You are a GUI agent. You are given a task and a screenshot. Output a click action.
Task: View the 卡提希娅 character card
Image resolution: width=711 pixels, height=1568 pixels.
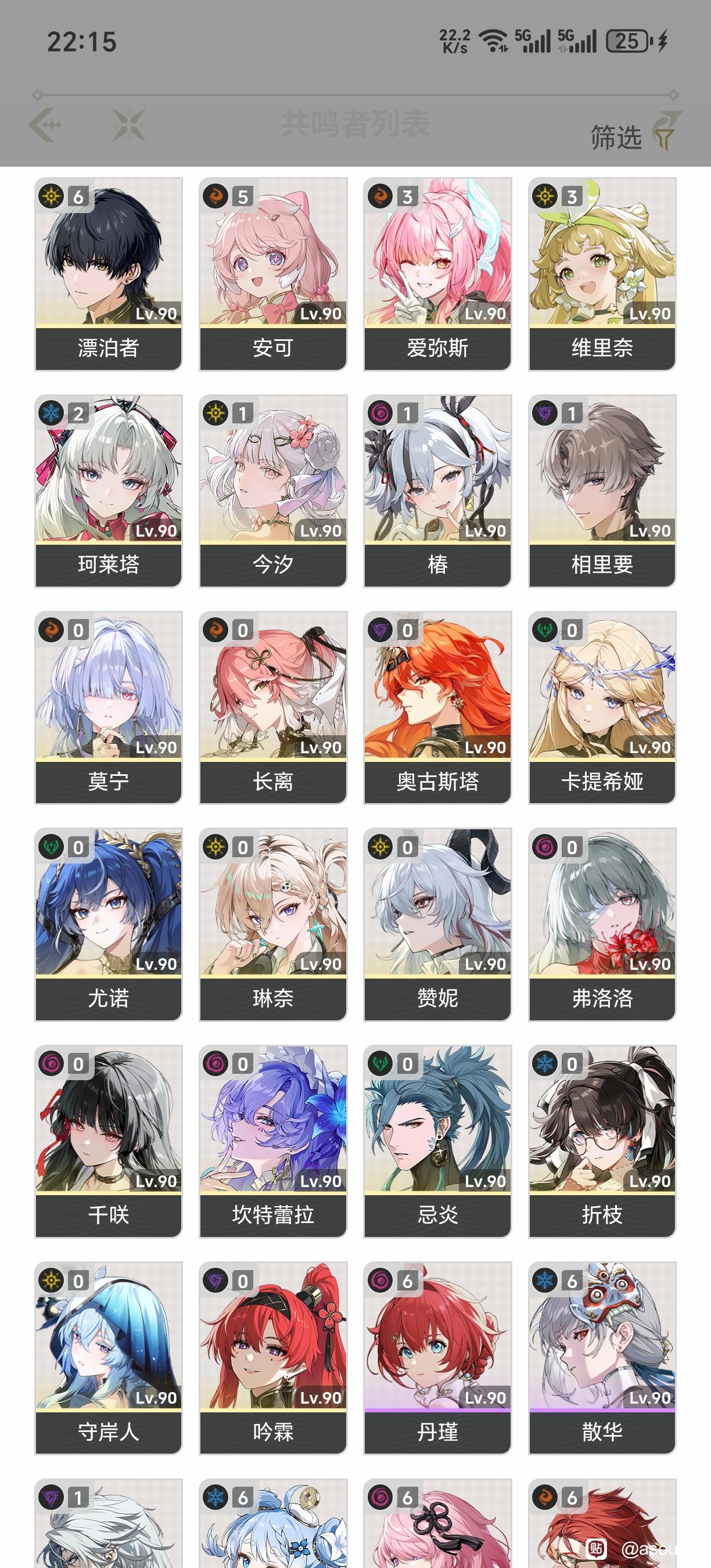point(602,707)
